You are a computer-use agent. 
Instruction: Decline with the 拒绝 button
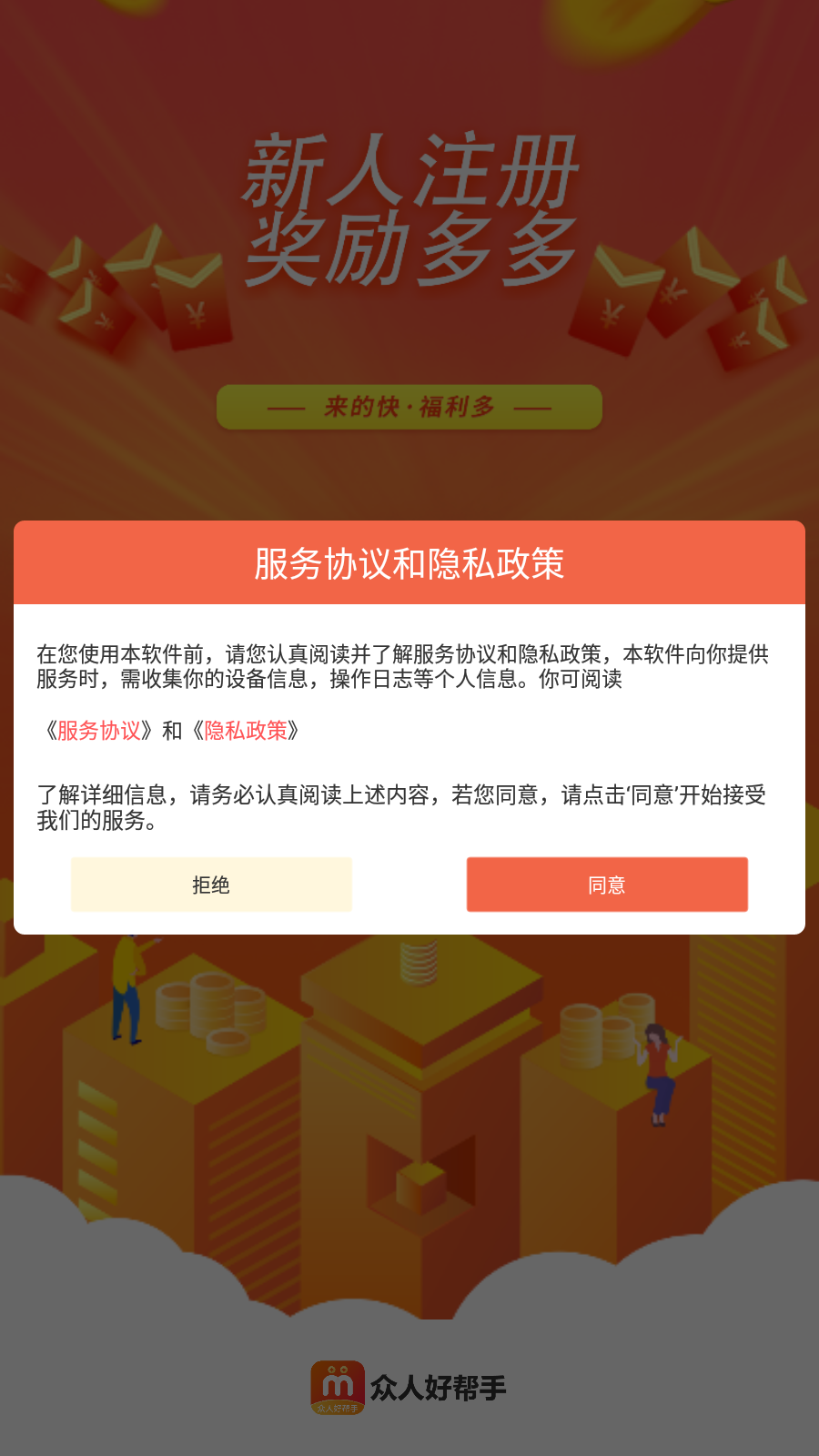[x=211, y=885]
